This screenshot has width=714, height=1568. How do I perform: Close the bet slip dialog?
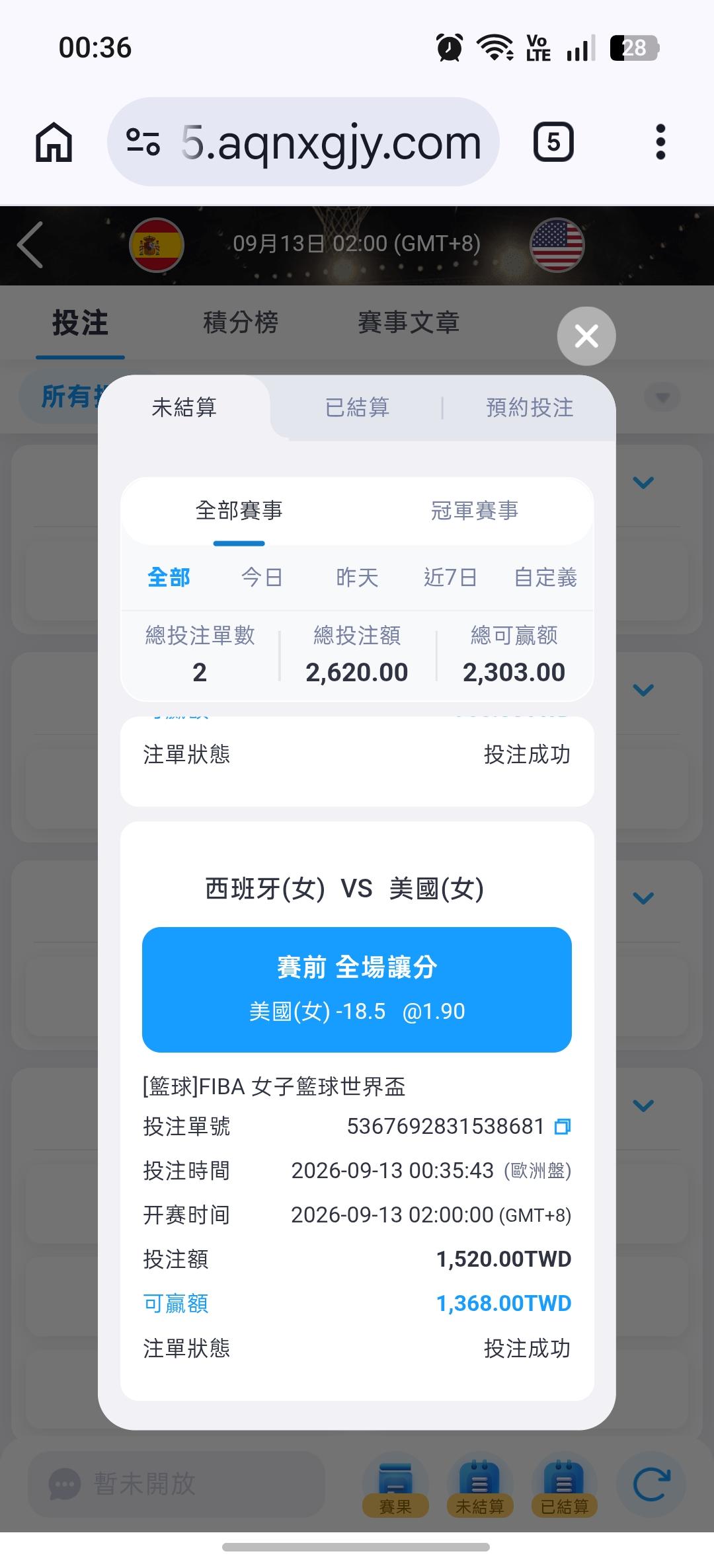(586, 336)
